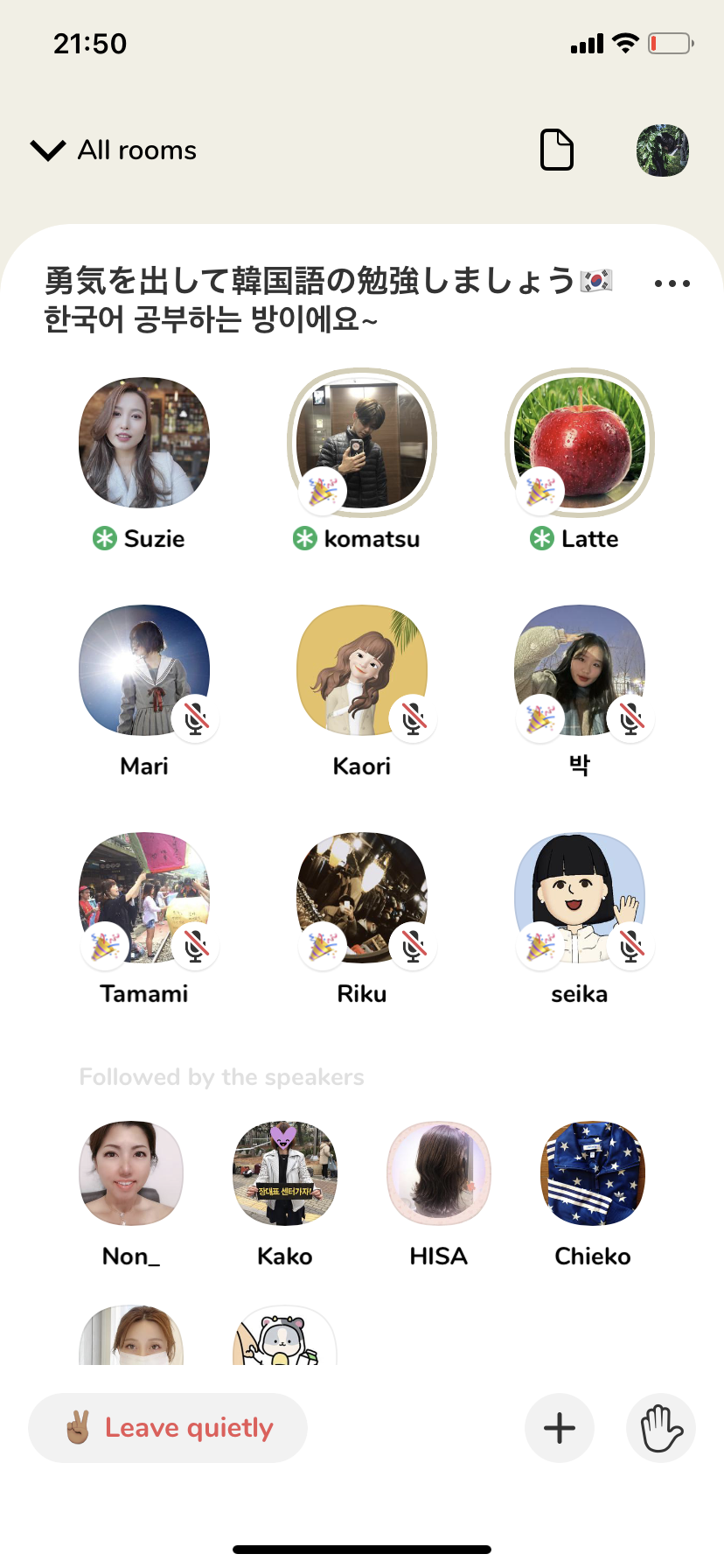The height and width of the screenshot is (1568, 724).
Task: Open my profile picture at top right
Action: tap(663, 150)
